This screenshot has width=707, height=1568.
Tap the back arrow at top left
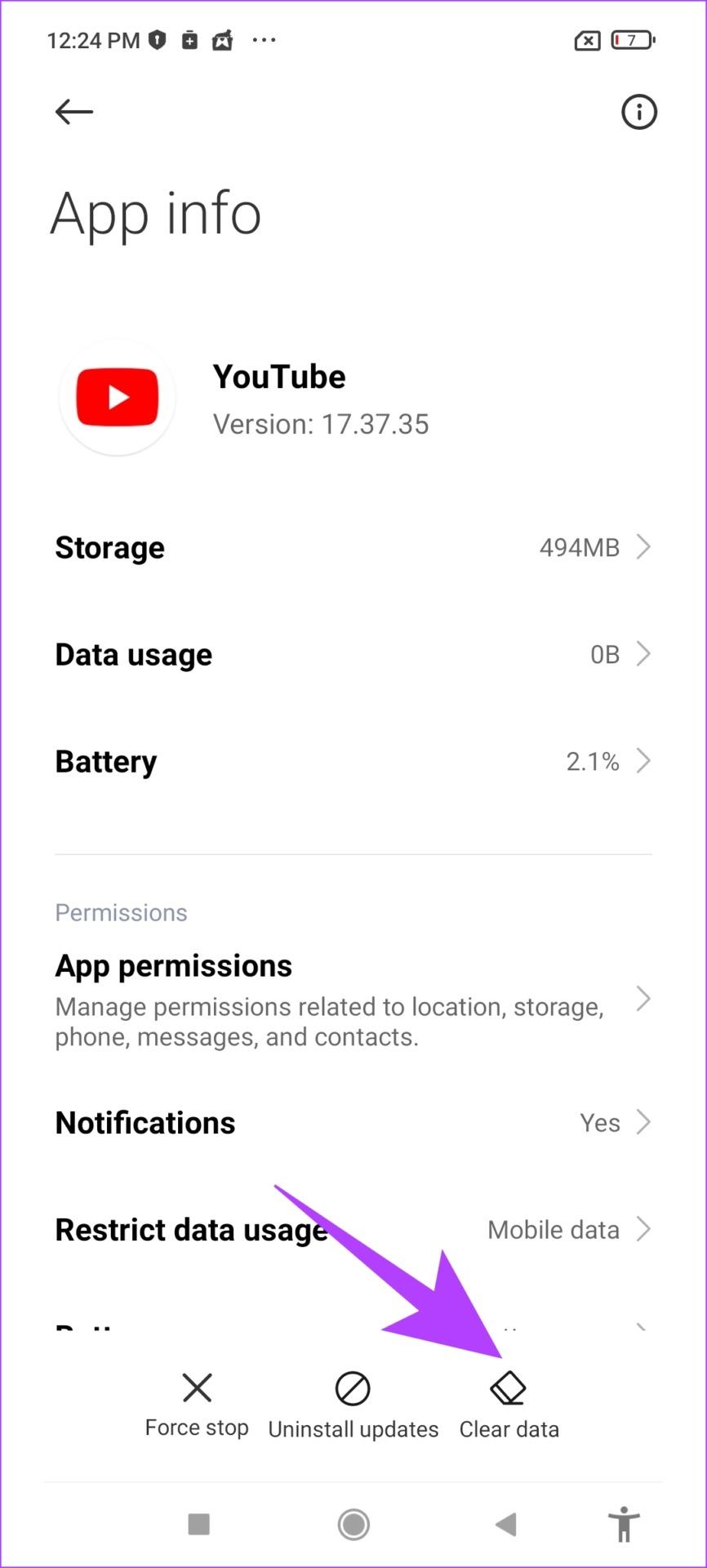tap(73, 112)
